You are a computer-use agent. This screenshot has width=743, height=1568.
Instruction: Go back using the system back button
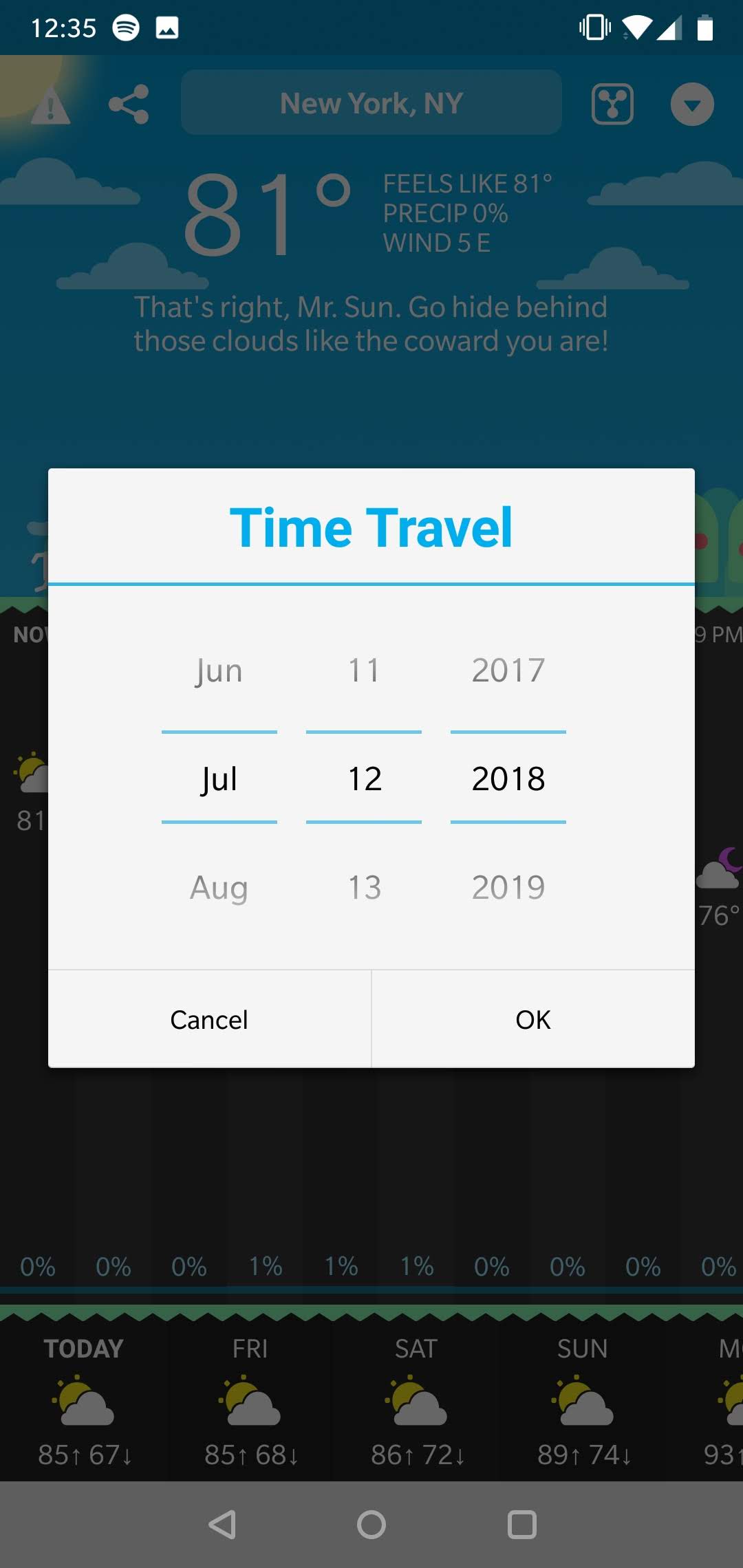coord(222,1524)
